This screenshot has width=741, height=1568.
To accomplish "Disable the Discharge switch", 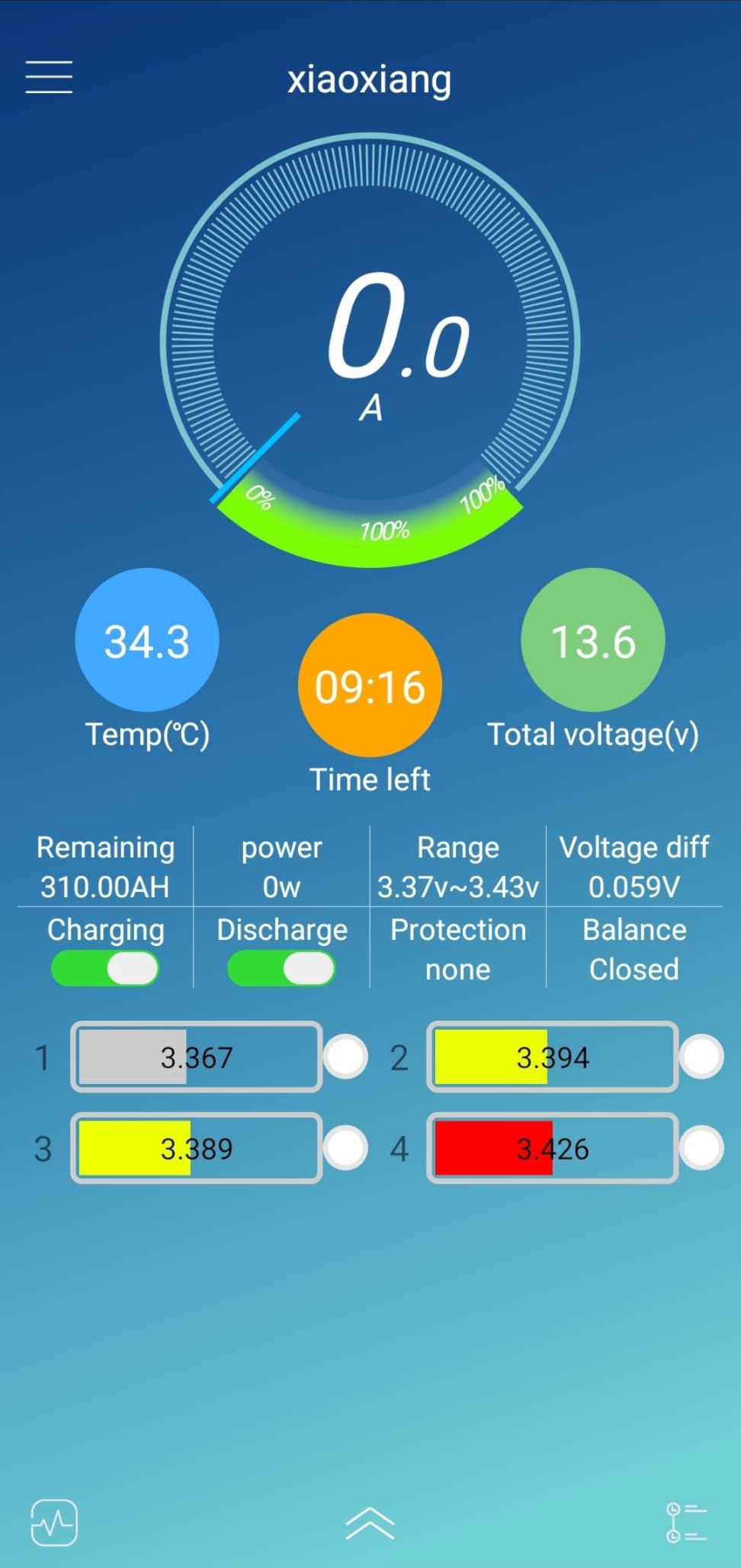I will pos(281,967).
